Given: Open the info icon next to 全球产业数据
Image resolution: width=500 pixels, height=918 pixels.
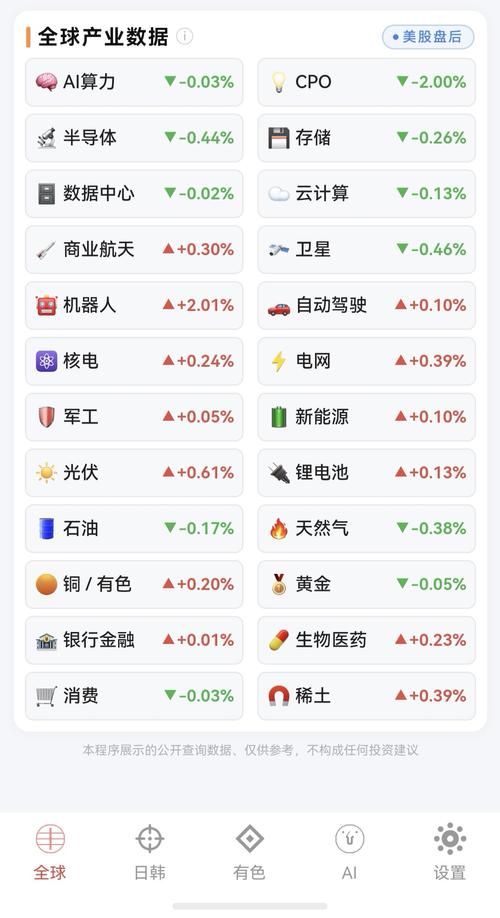Looking at the screenshot, I should (184, 36).
